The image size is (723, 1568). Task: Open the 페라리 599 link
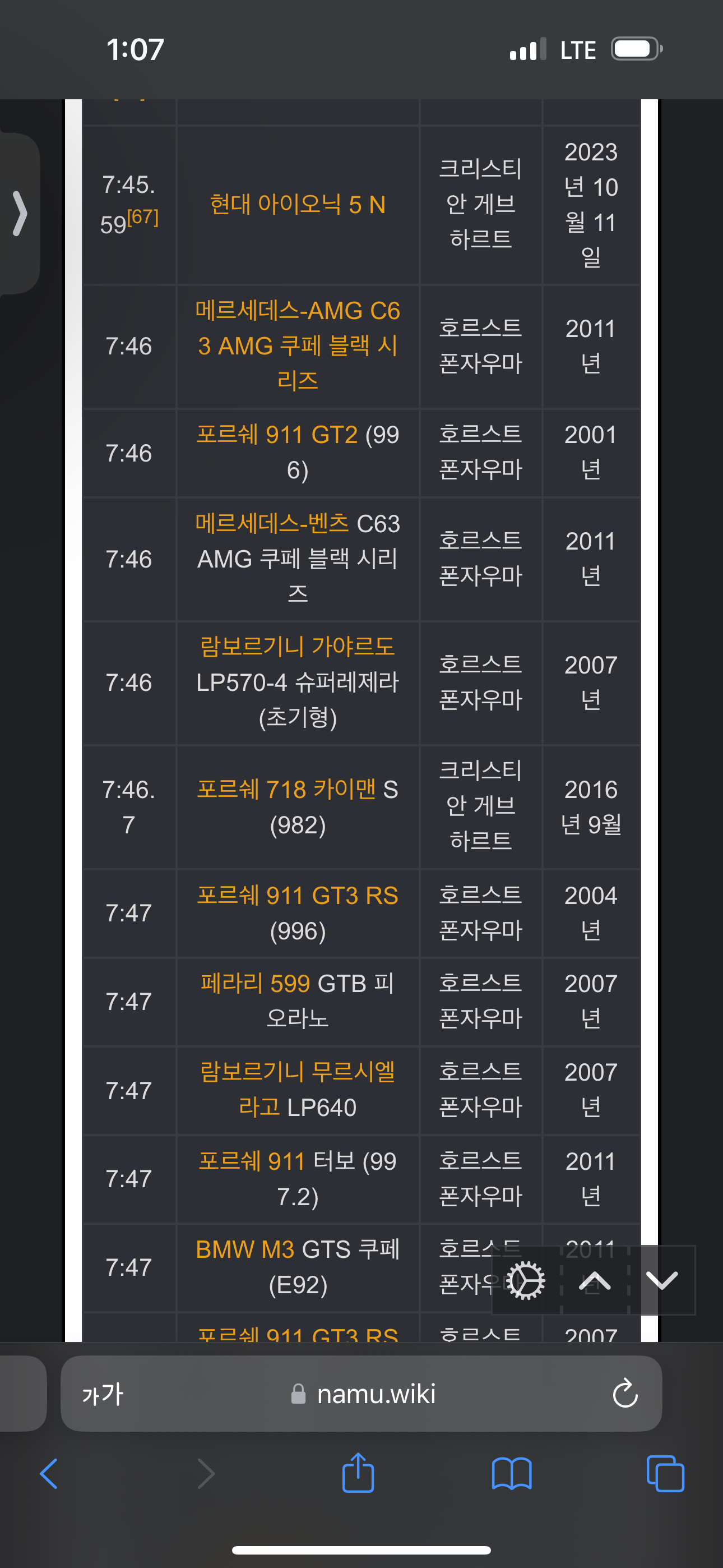256,983
